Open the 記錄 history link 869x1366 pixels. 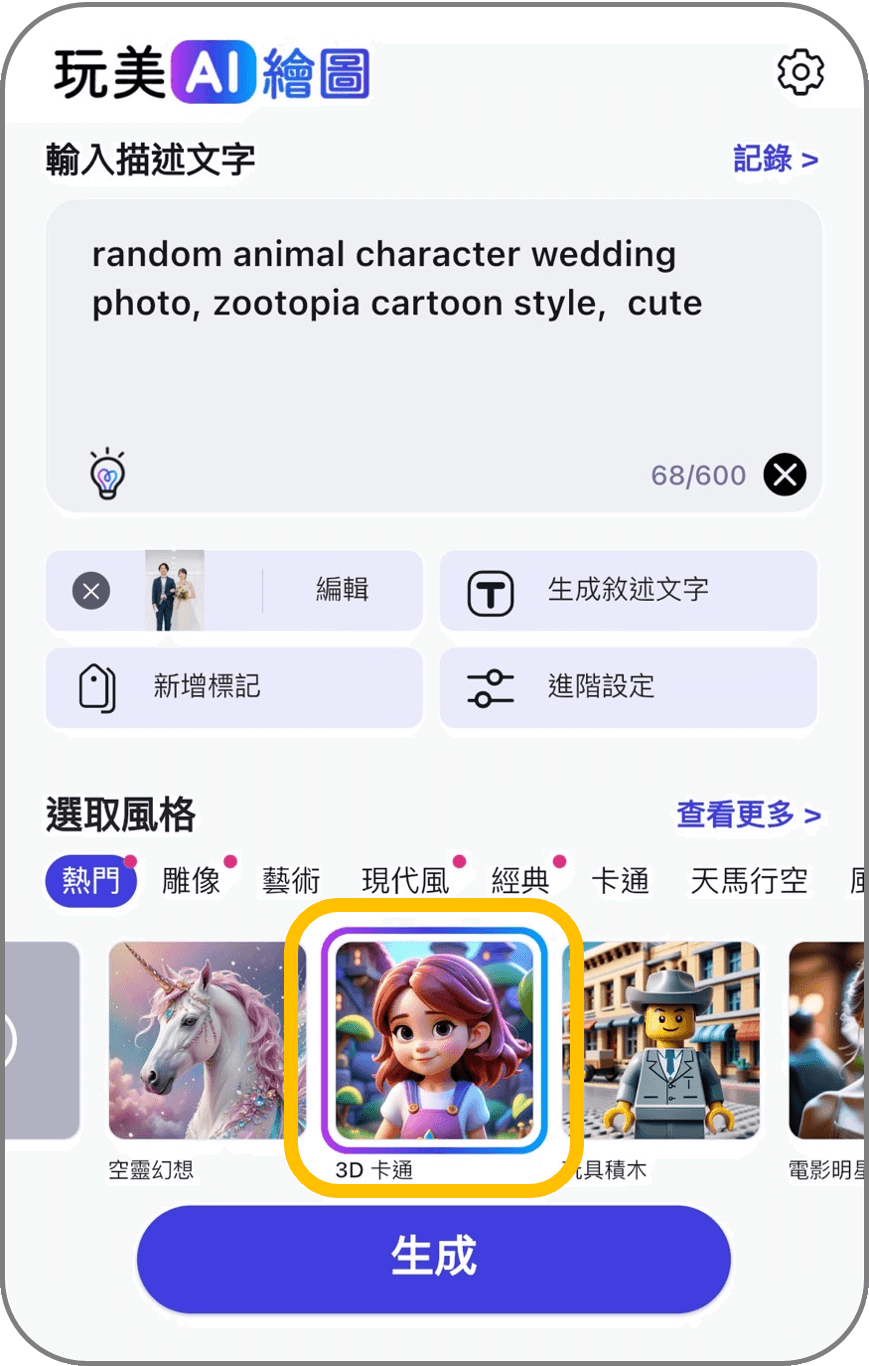pos(775,158)
